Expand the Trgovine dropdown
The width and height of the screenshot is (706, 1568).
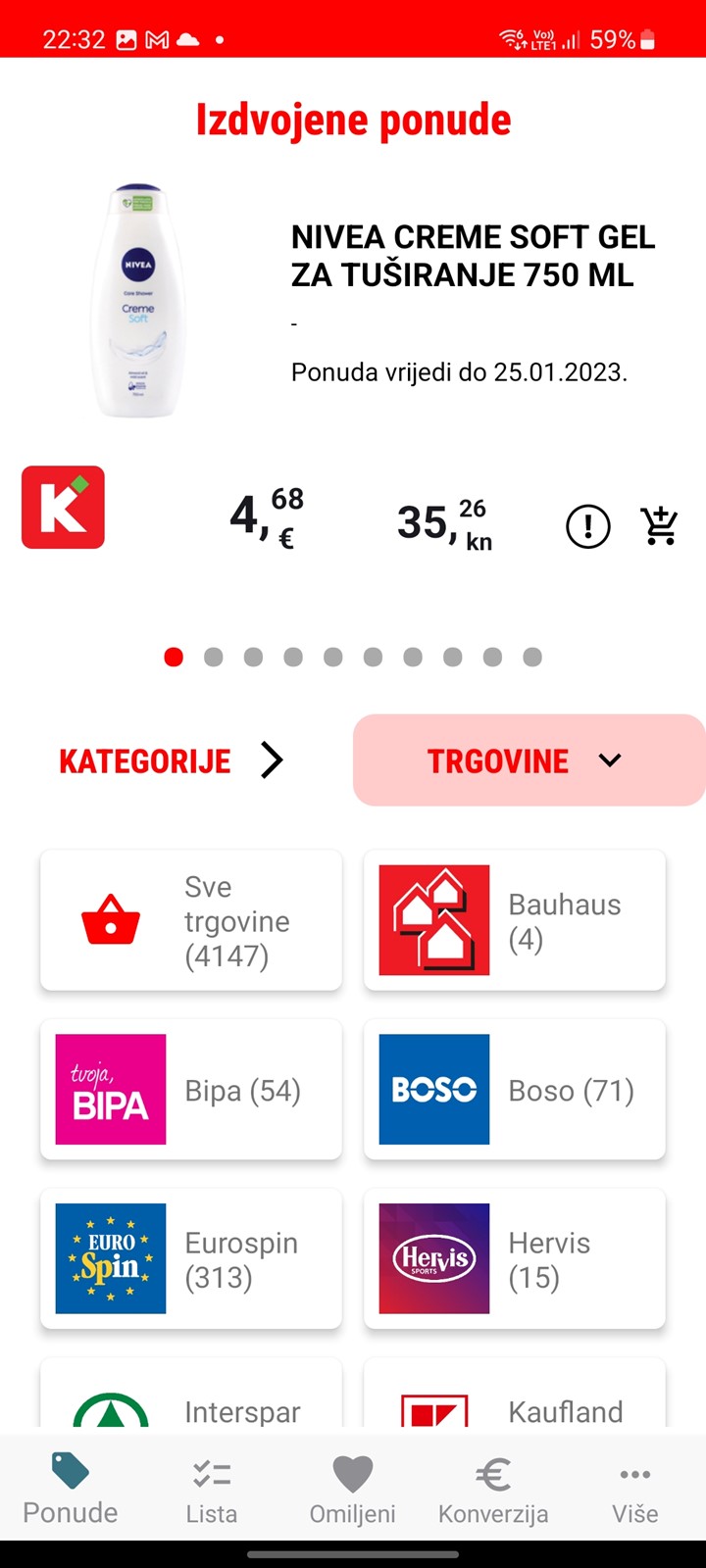(x=529, y=760)
